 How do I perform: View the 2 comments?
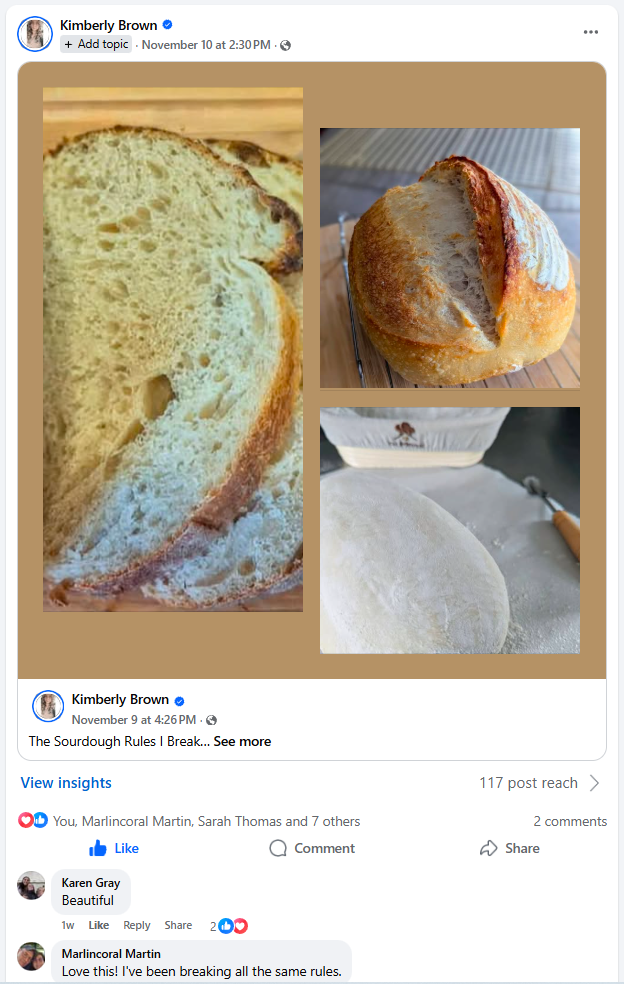(570, 821)
